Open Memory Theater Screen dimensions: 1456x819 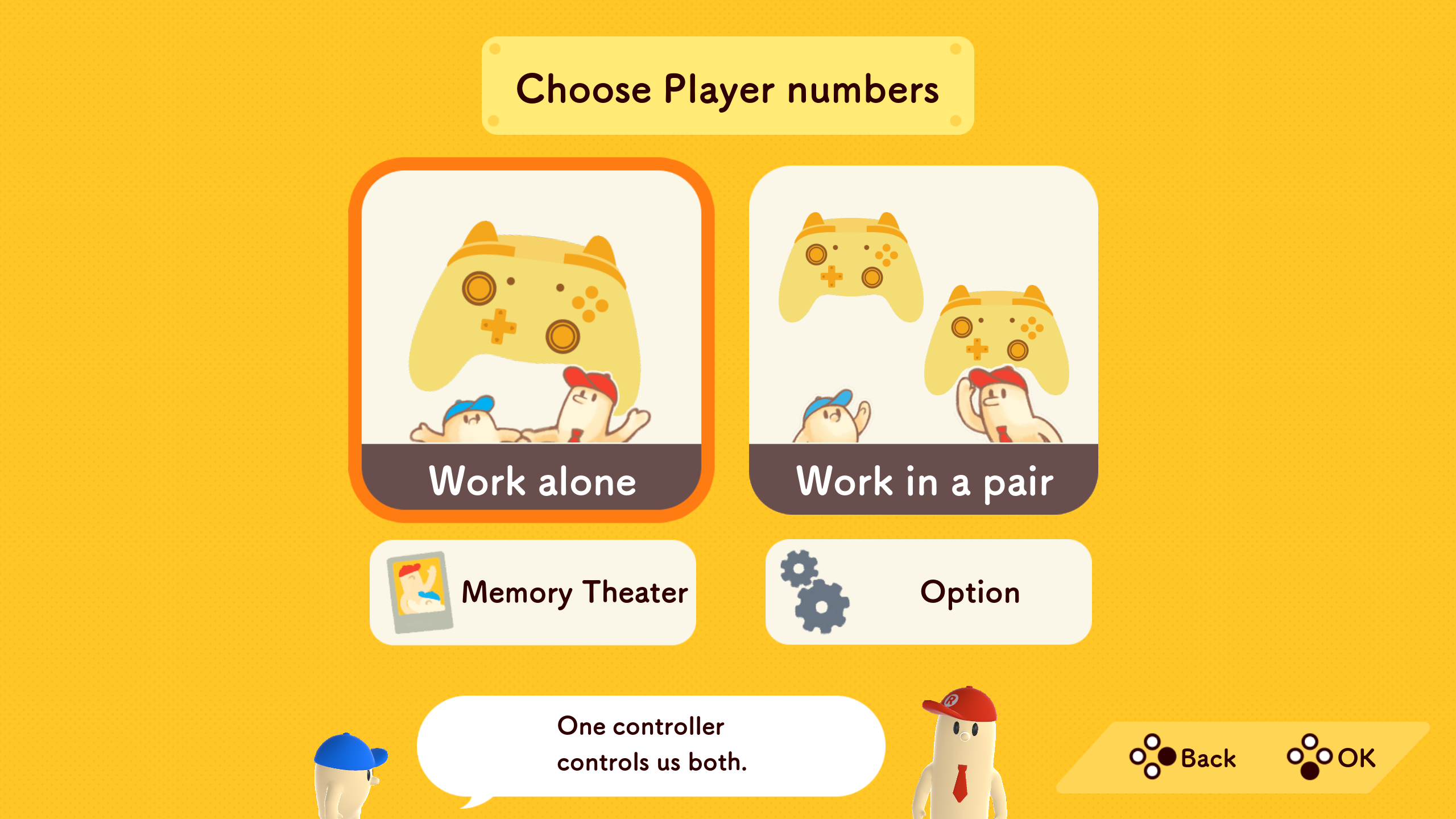coord(532,592)
